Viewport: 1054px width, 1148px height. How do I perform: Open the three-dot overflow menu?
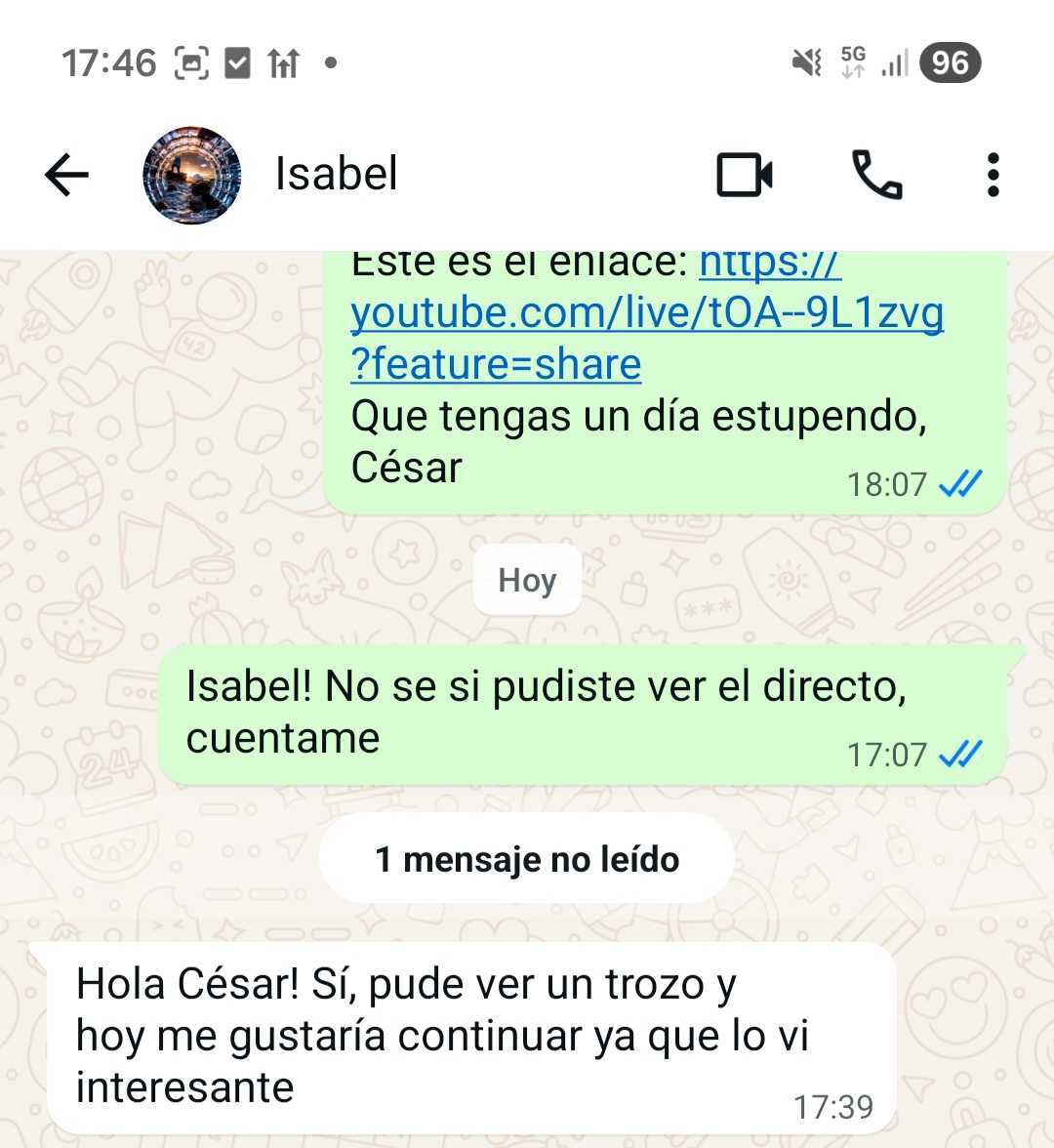pos(993,176)
